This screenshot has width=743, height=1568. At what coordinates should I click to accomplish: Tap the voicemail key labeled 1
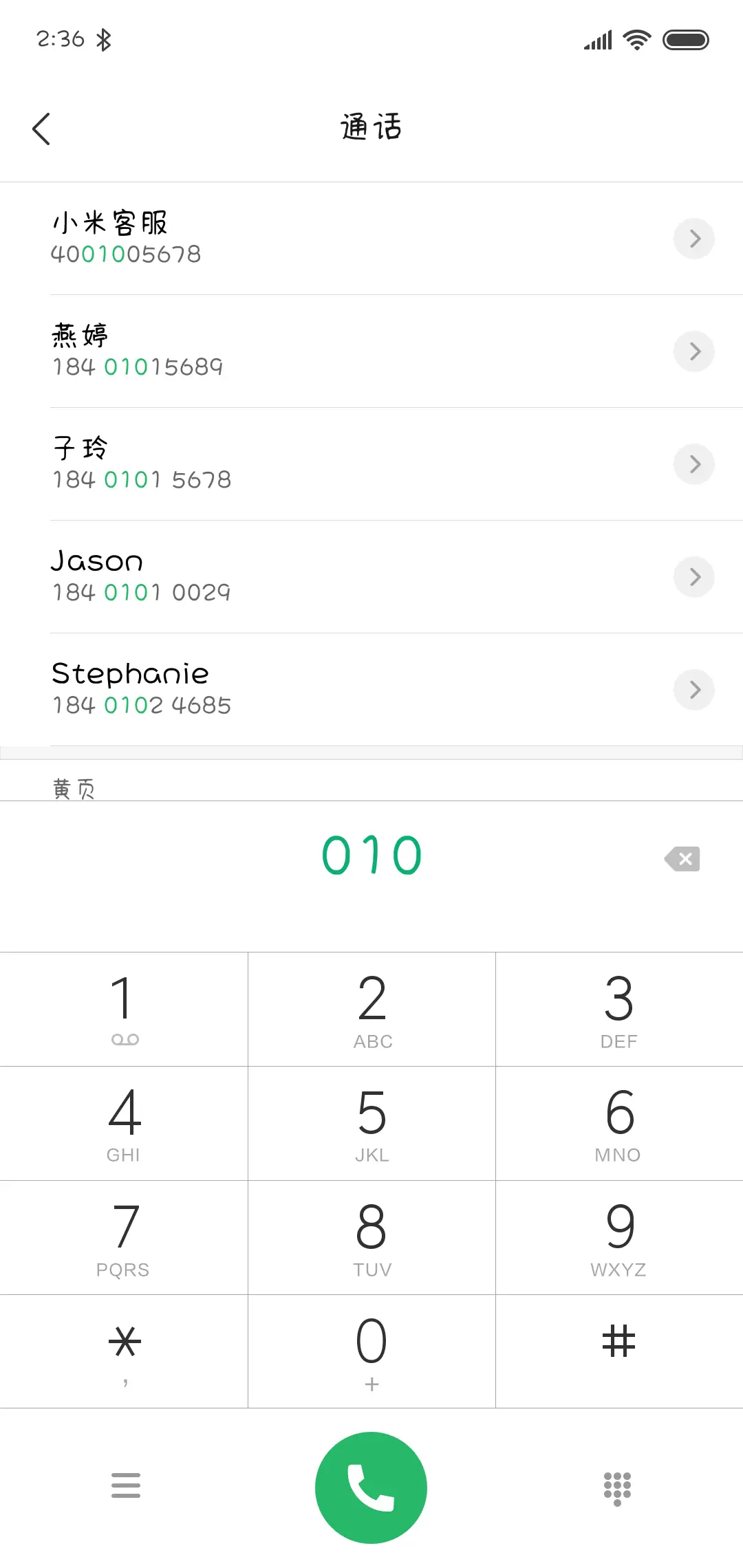(x=123, y=1008)
